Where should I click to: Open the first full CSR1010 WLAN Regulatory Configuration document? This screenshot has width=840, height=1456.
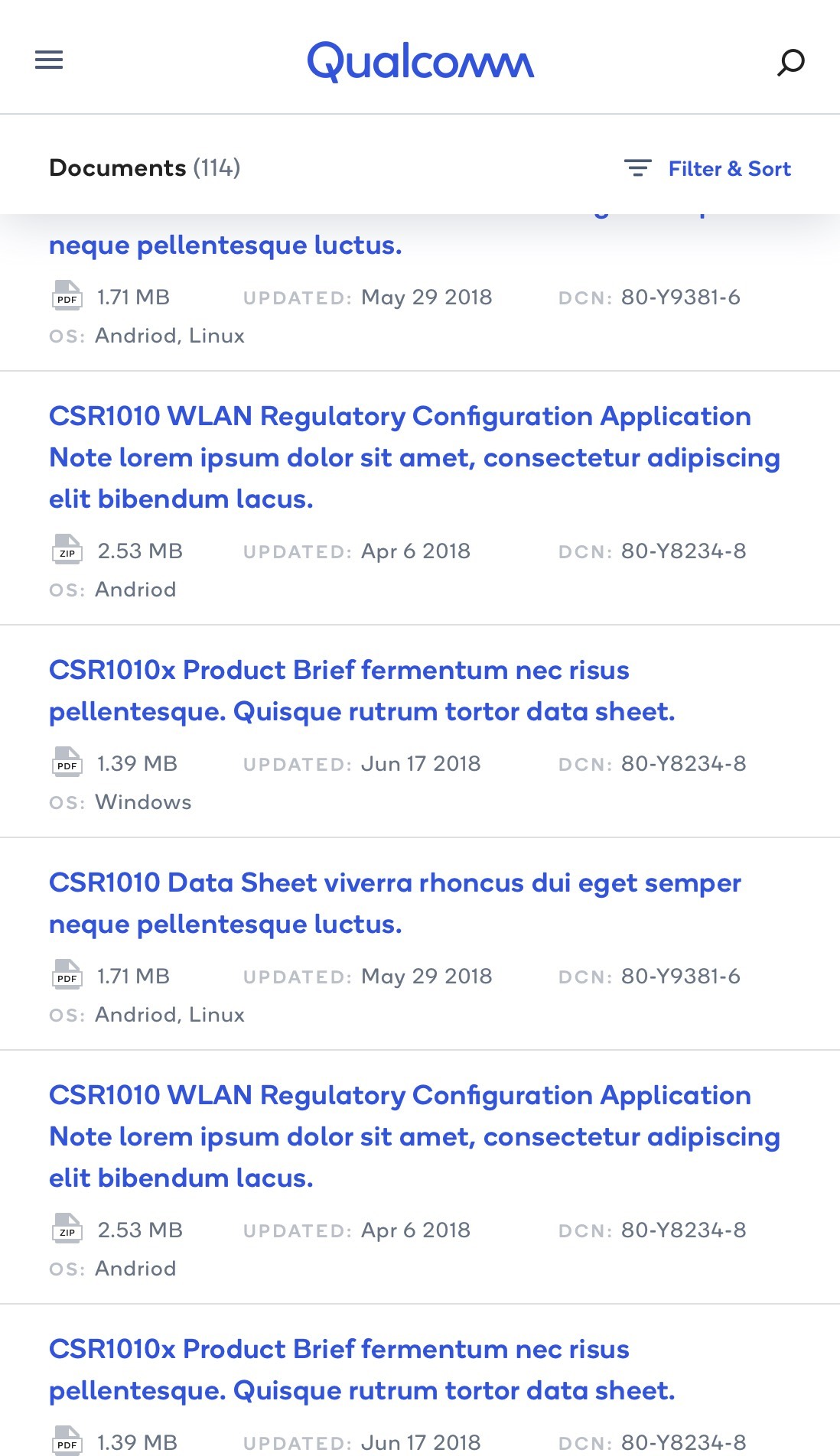[x=415, y=457]
